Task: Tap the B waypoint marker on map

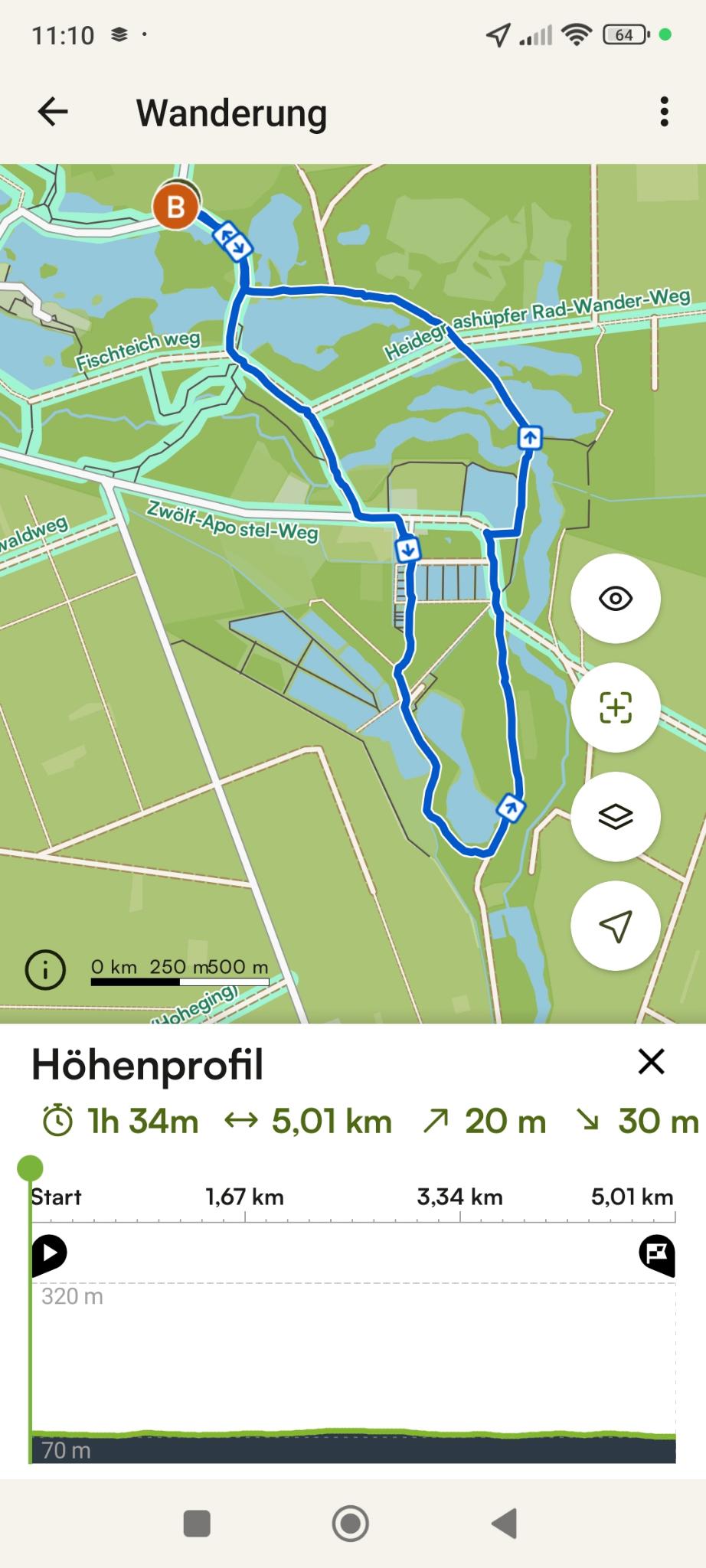Action: click(176, 207)
